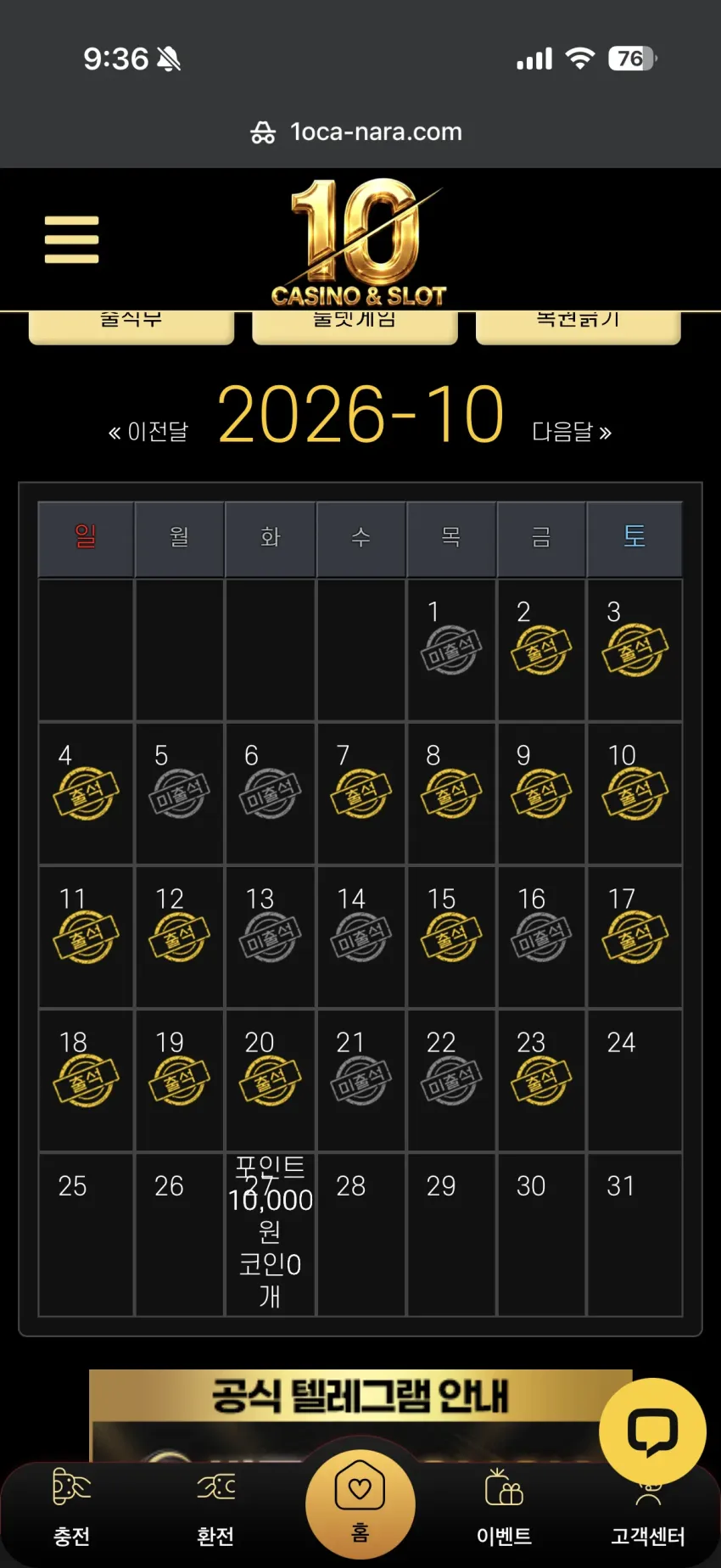
Task: Open the hamburger menu
Action: coord(72,239)
